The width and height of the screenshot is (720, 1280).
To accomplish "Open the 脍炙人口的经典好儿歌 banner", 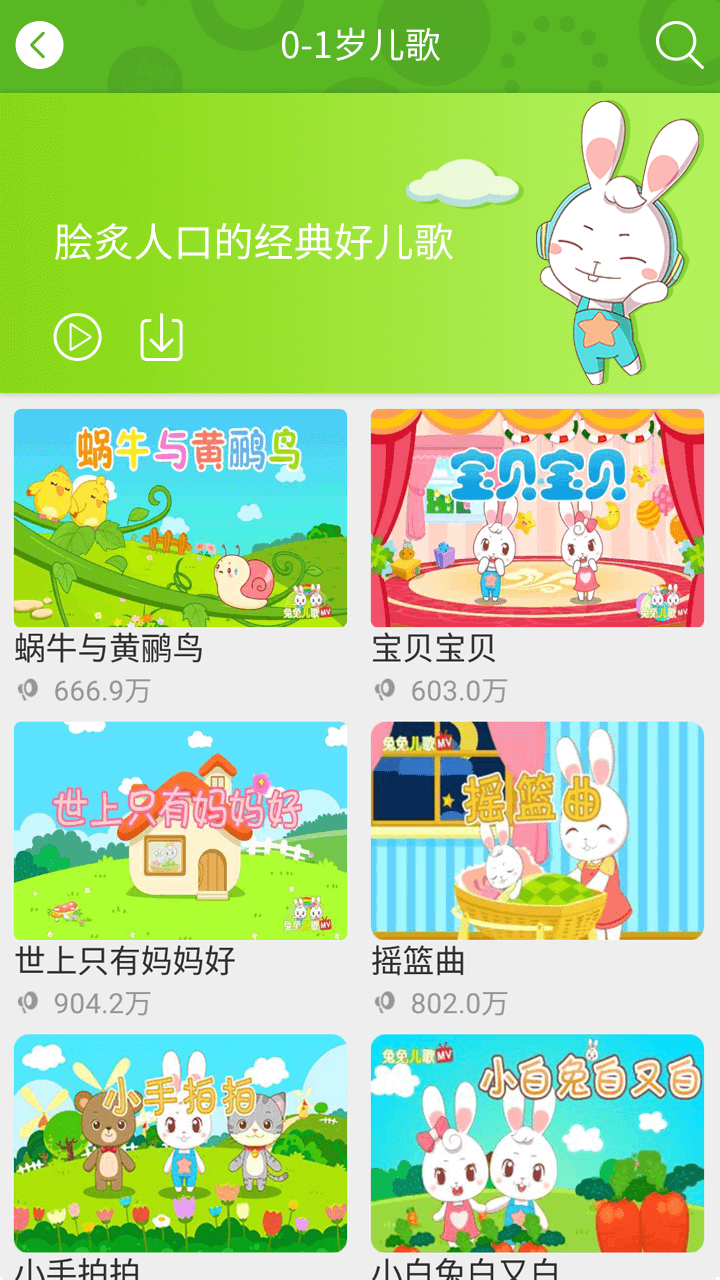I will pyautogui.click(x=255, y=240).
